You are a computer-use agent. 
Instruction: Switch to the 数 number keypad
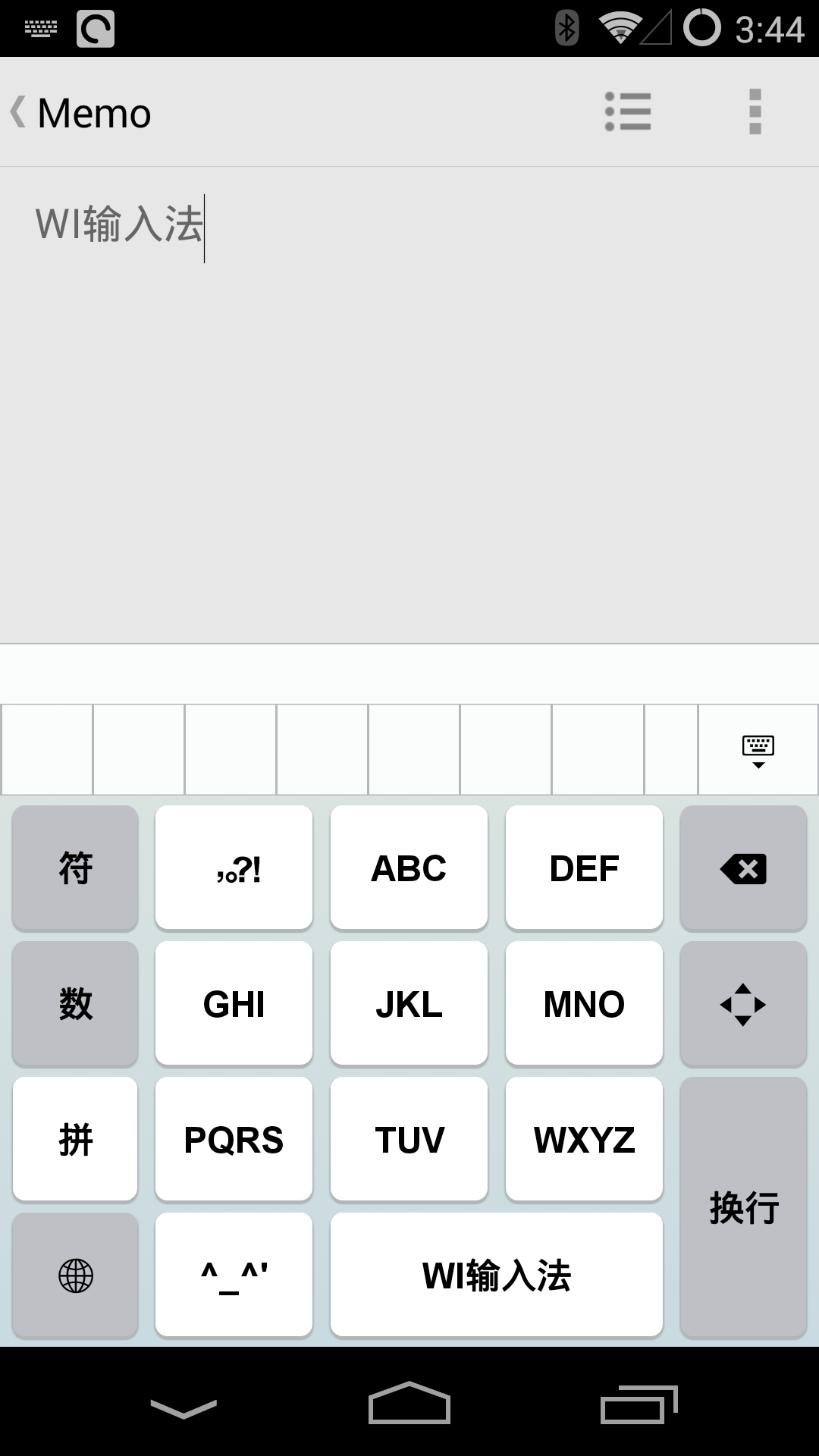75,1004
